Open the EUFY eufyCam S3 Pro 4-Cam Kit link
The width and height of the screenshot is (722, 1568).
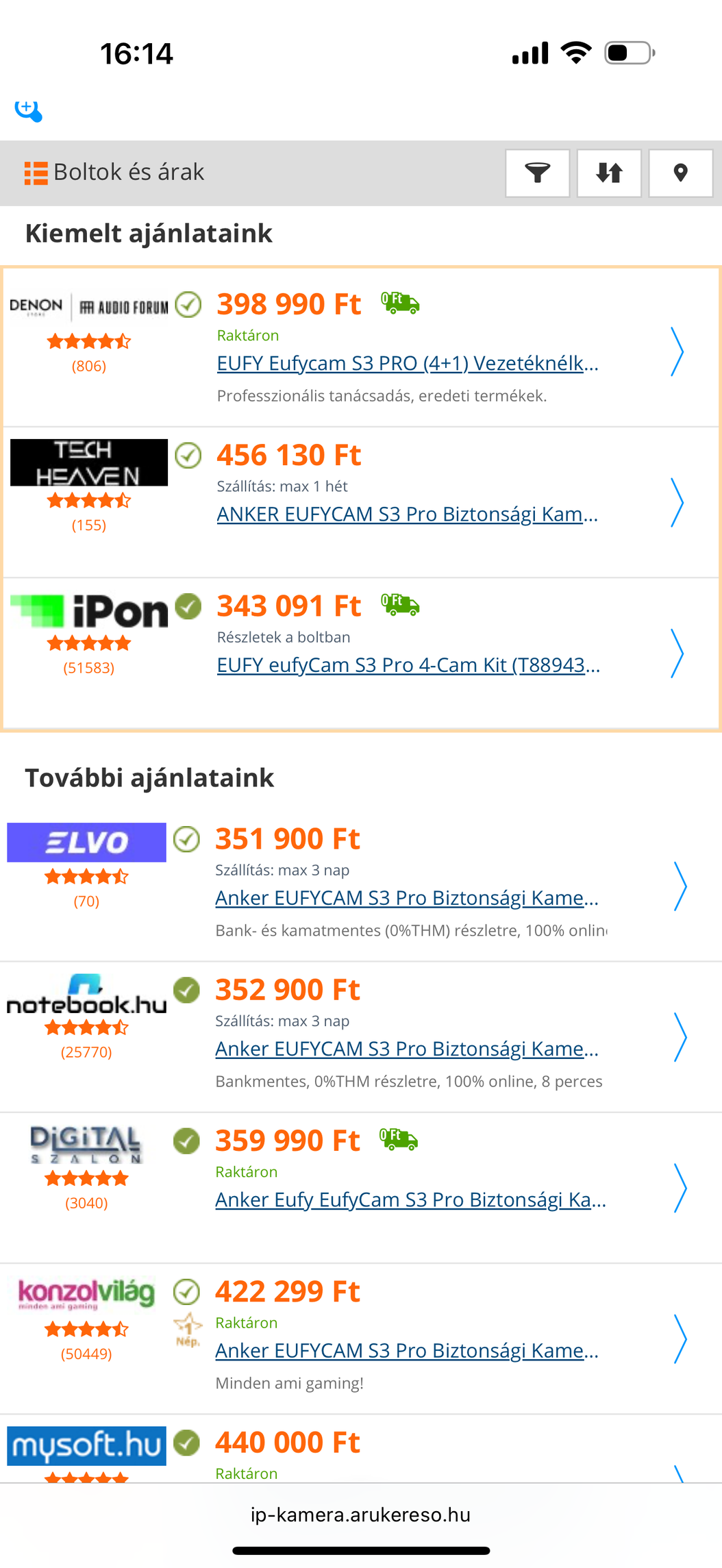[408, 665]
